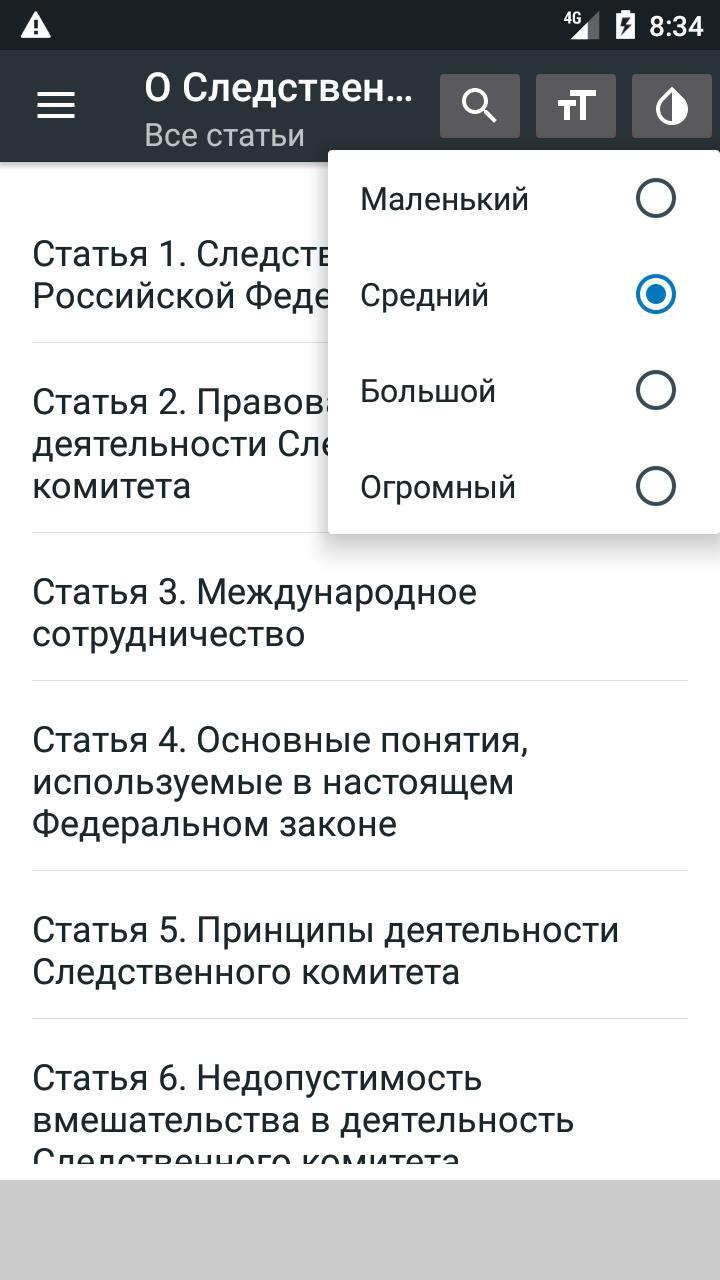
Task: Open Статья 5. Принципы деятельности
Action: (x=360, y=950)
